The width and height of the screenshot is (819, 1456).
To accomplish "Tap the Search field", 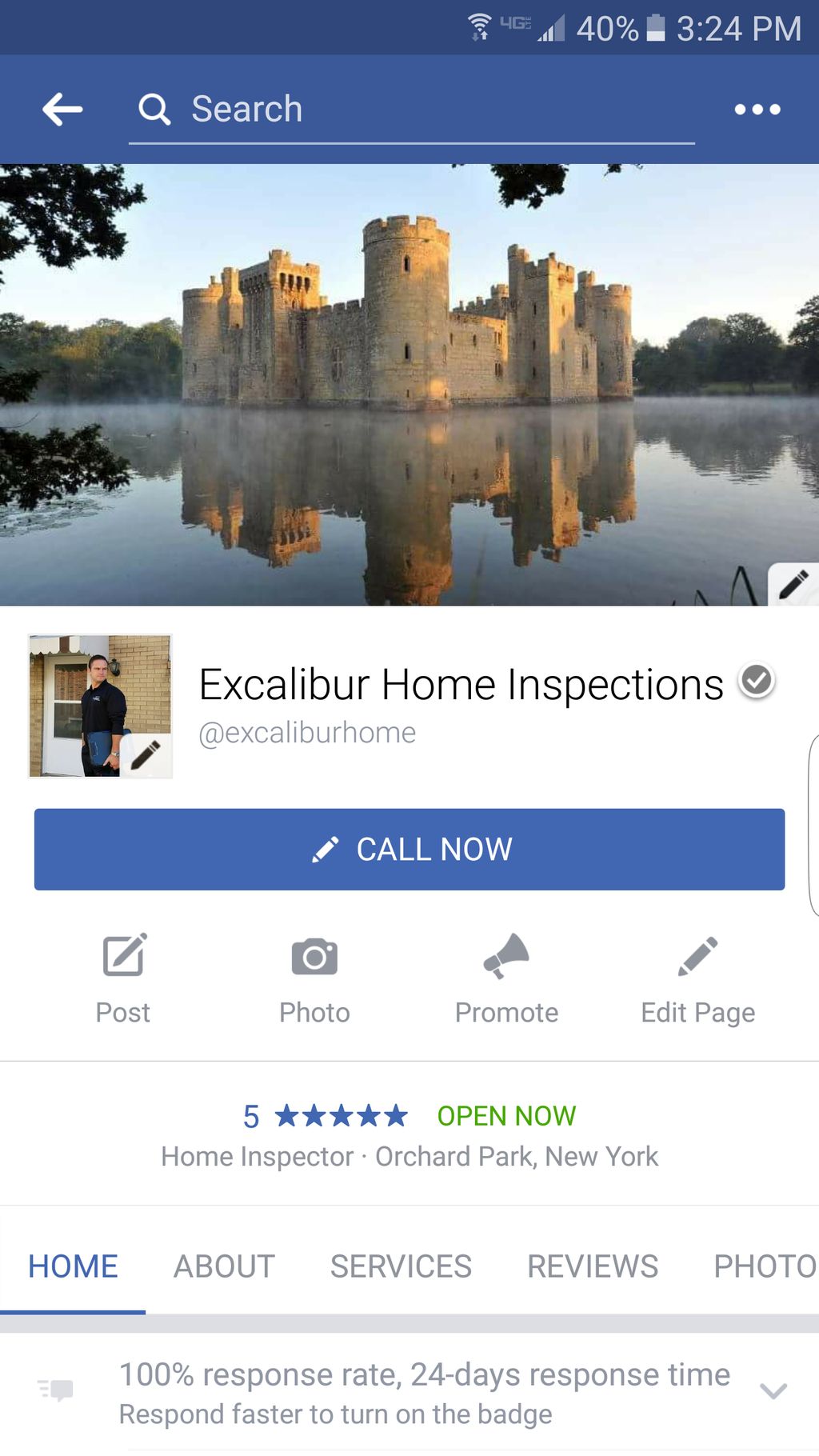I will point(411,110).
